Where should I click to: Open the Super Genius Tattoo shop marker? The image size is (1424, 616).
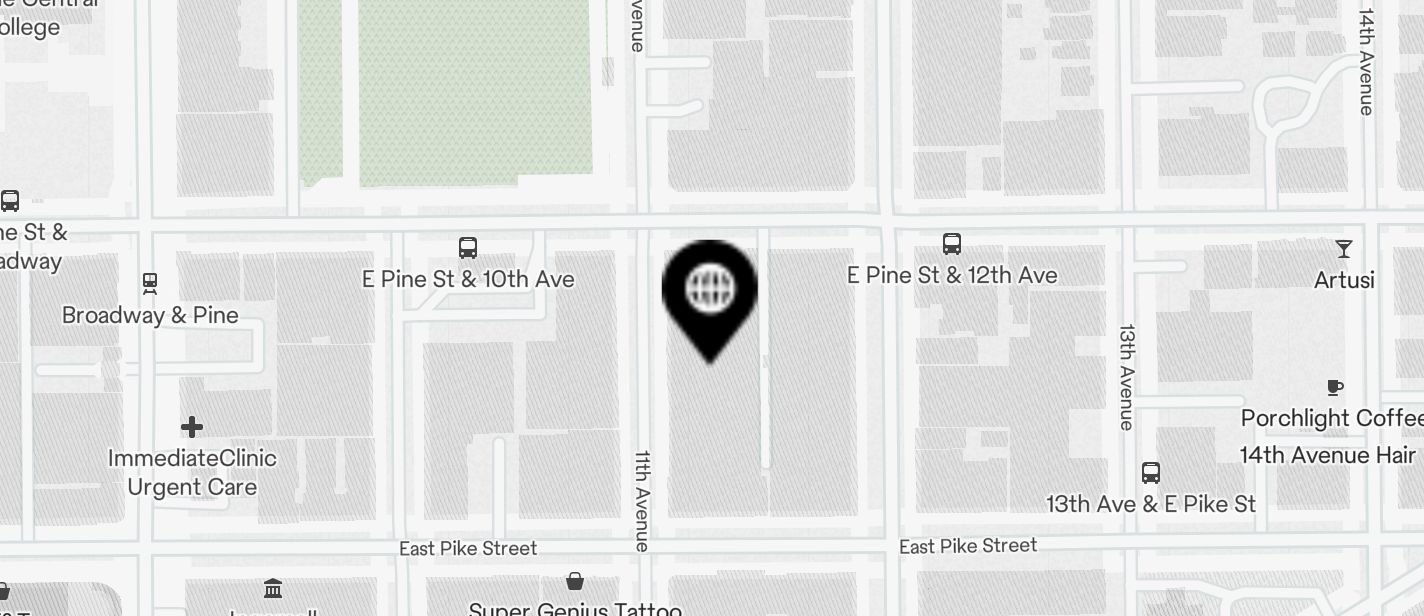click(x=575, y=581)
